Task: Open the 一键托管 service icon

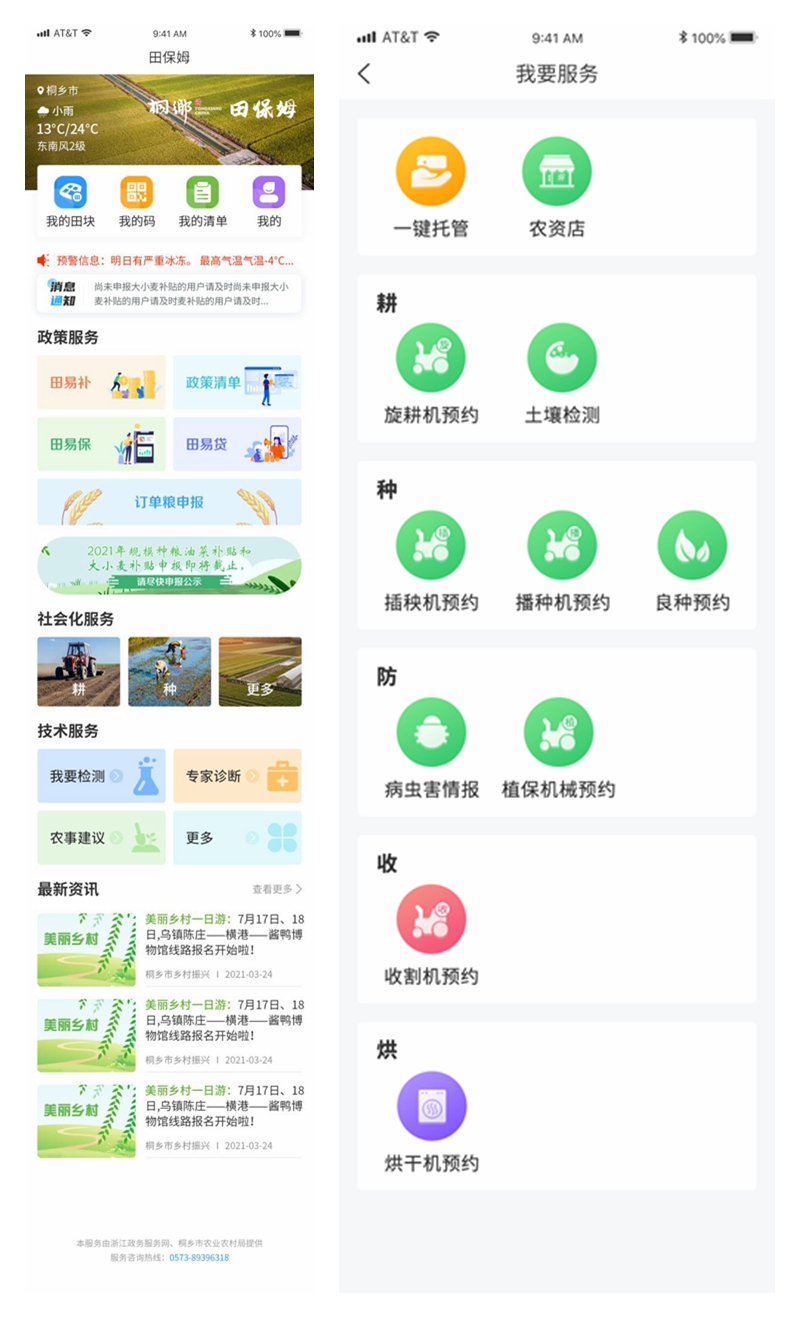Action: [430, 171]
